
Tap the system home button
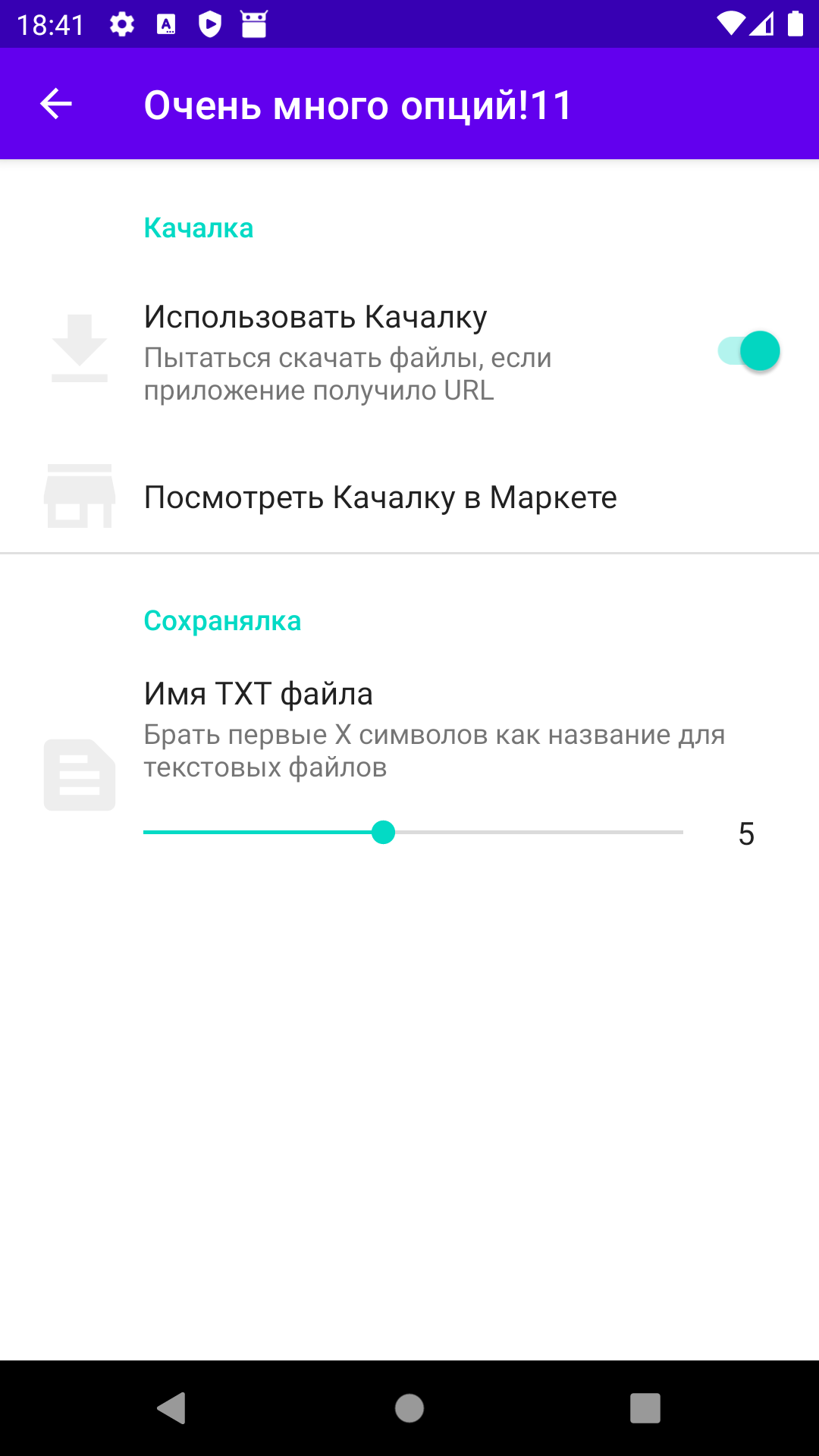point(409,1408)
